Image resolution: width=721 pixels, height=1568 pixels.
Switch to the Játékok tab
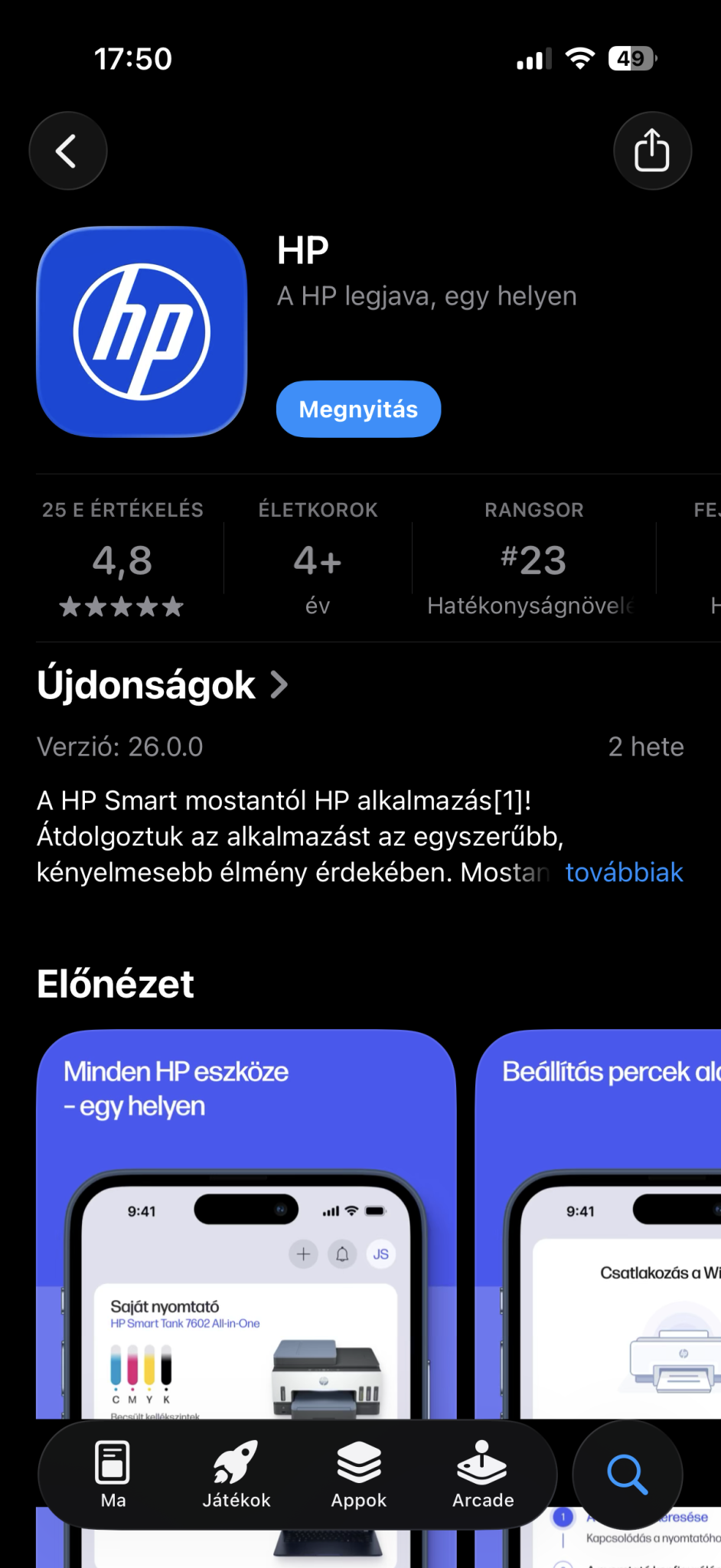tap(236, 1475)
